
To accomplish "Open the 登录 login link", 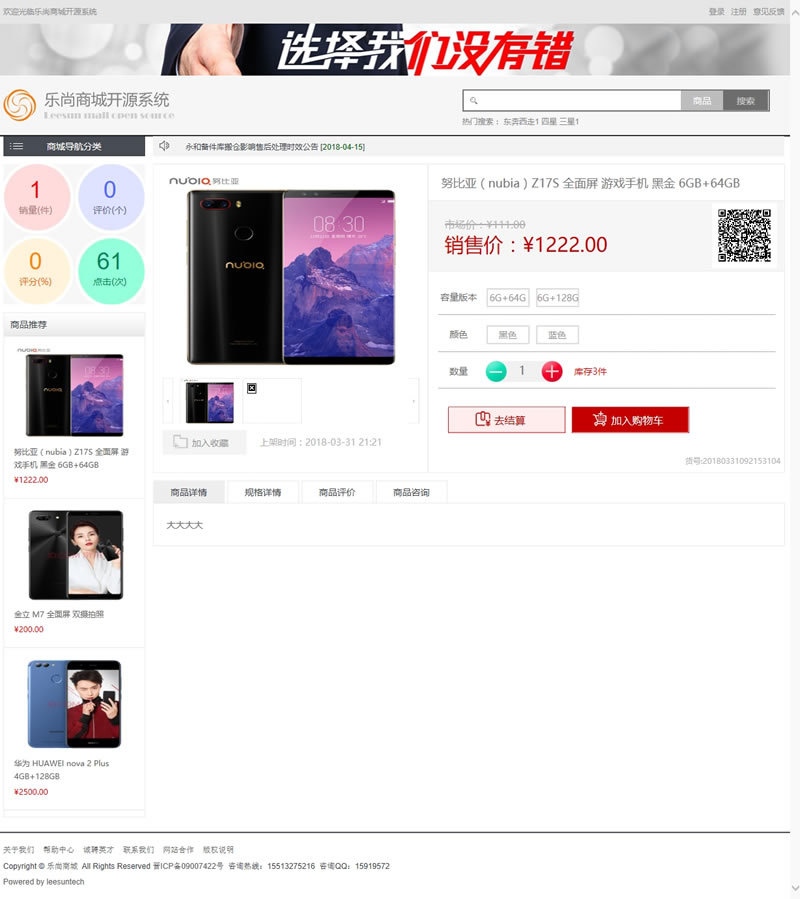I will tap(716, 12).
